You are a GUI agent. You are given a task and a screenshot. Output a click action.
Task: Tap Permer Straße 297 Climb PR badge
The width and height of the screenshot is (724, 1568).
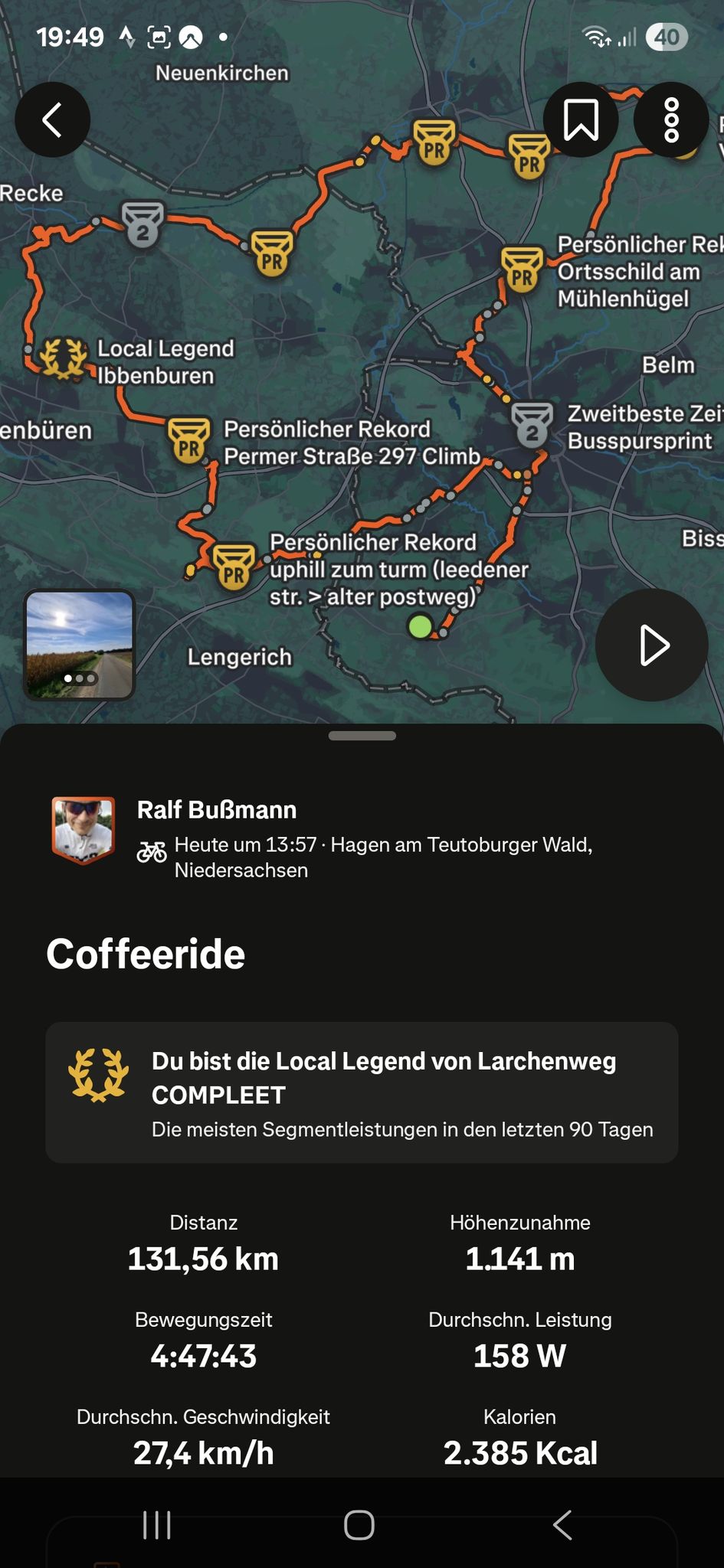click(x=188, y=439)
